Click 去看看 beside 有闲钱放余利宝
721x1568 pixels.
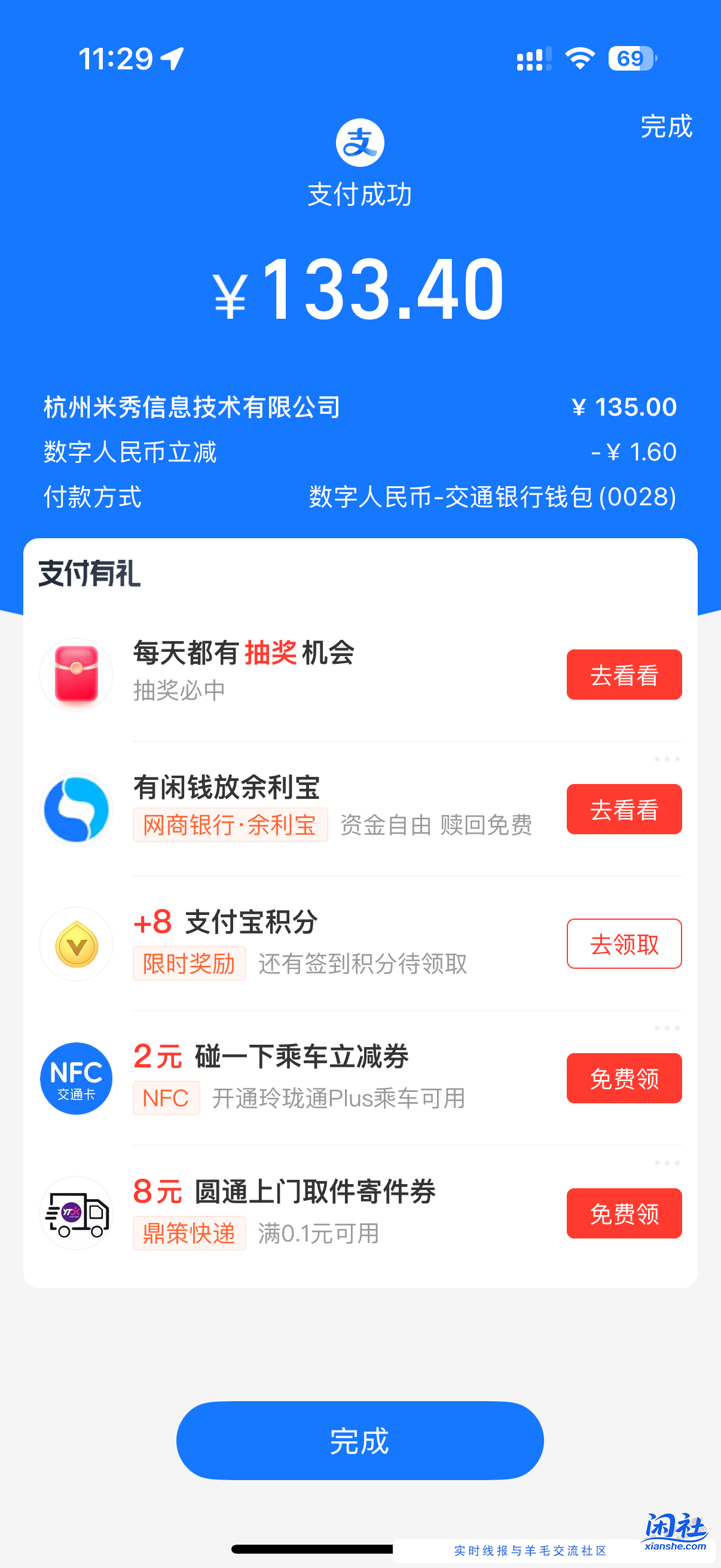click(x=624, y=810)
